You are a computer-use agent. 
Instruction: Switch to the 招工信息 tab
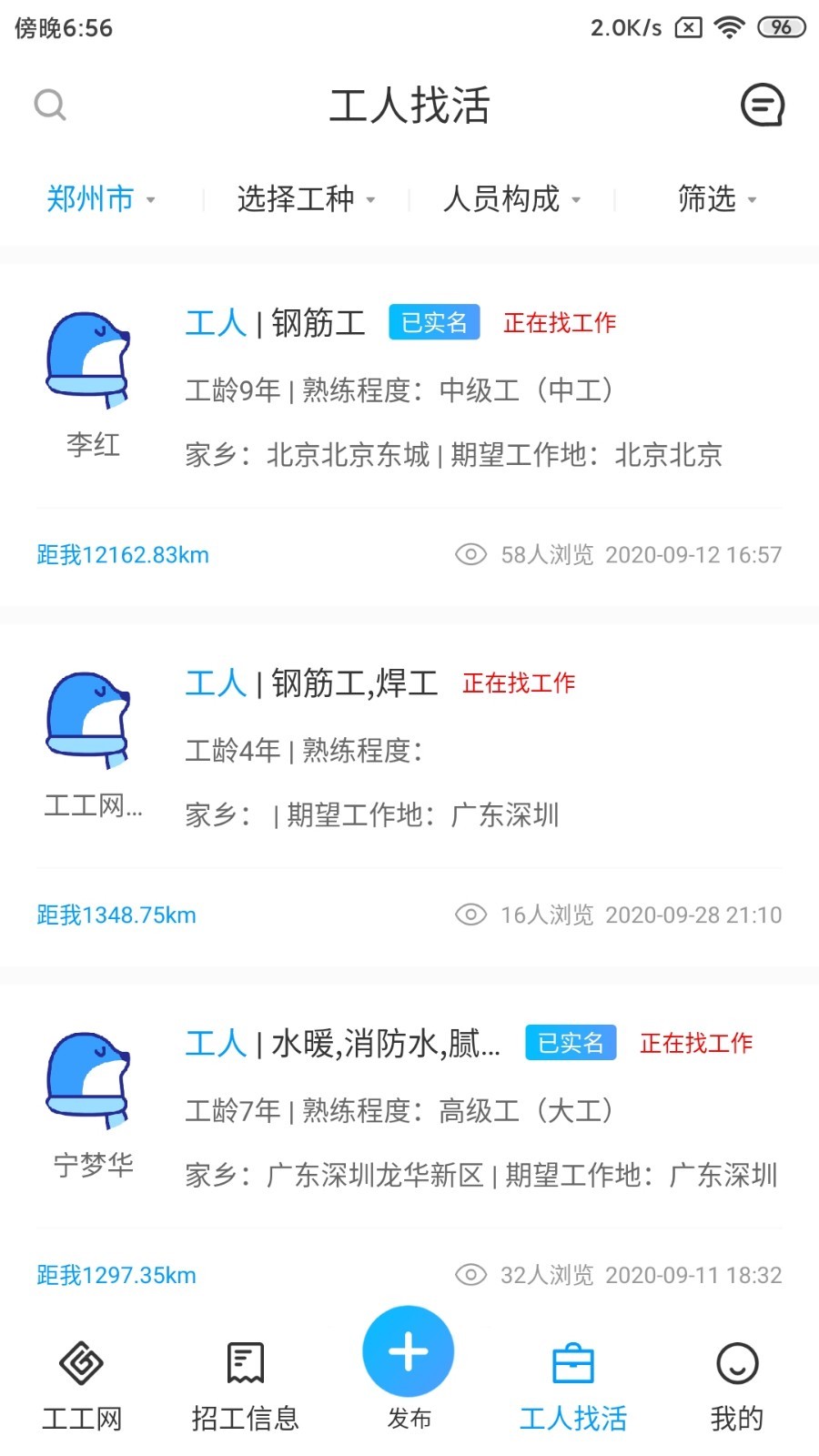point(245,1385)
